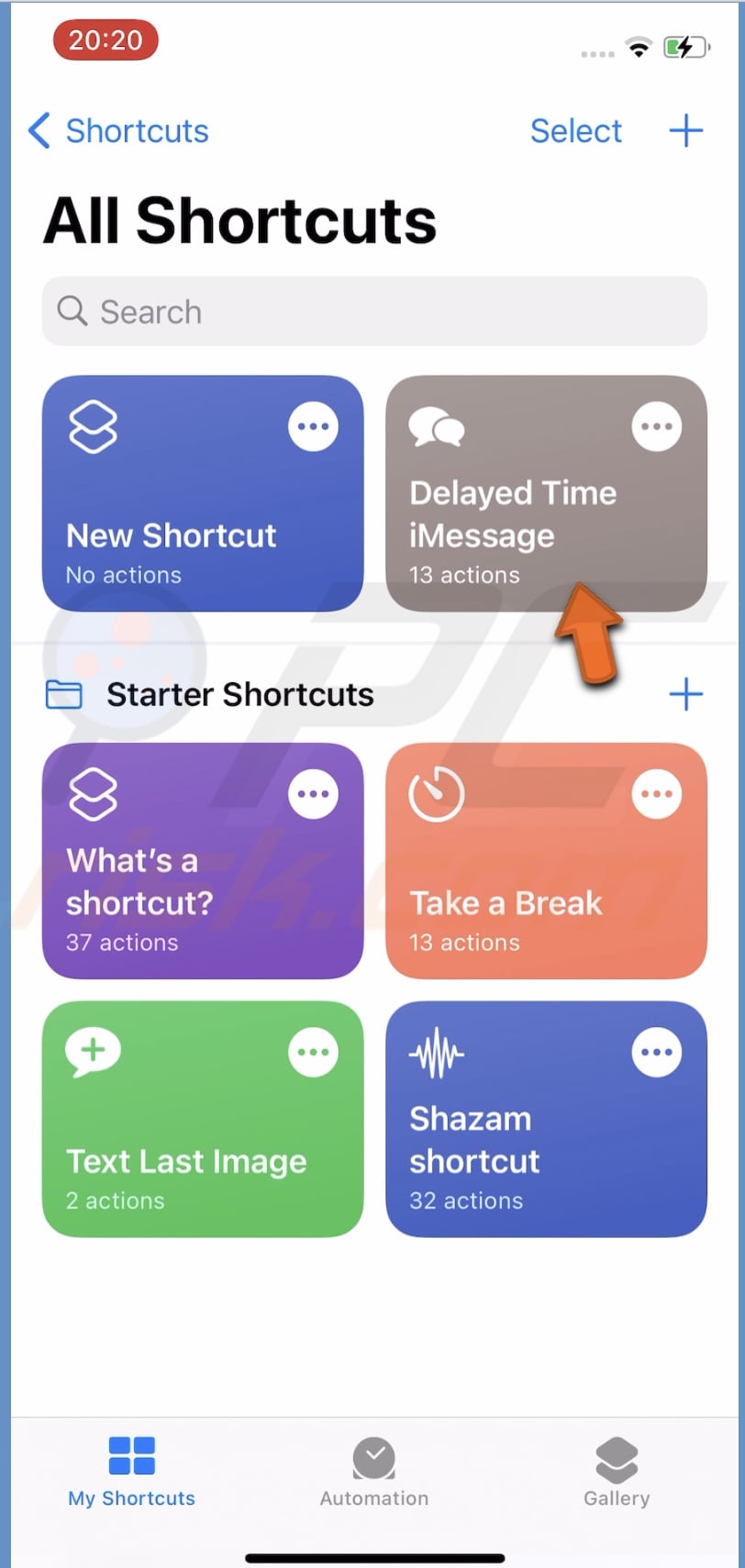Create a new shortcut with the top plus button

pos(685,130)
